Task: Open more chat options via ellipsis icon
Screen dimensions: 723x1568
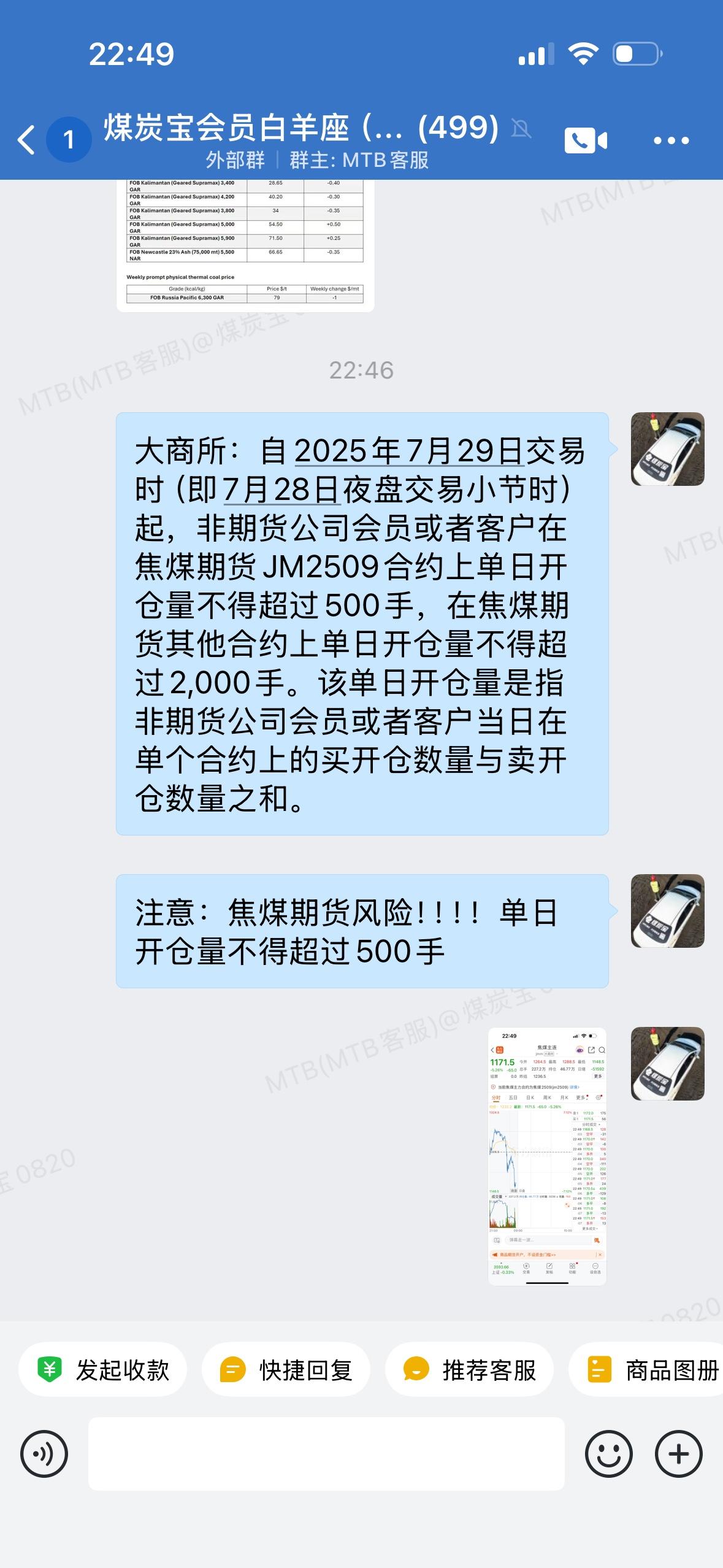Action: [x=671, y=140]
